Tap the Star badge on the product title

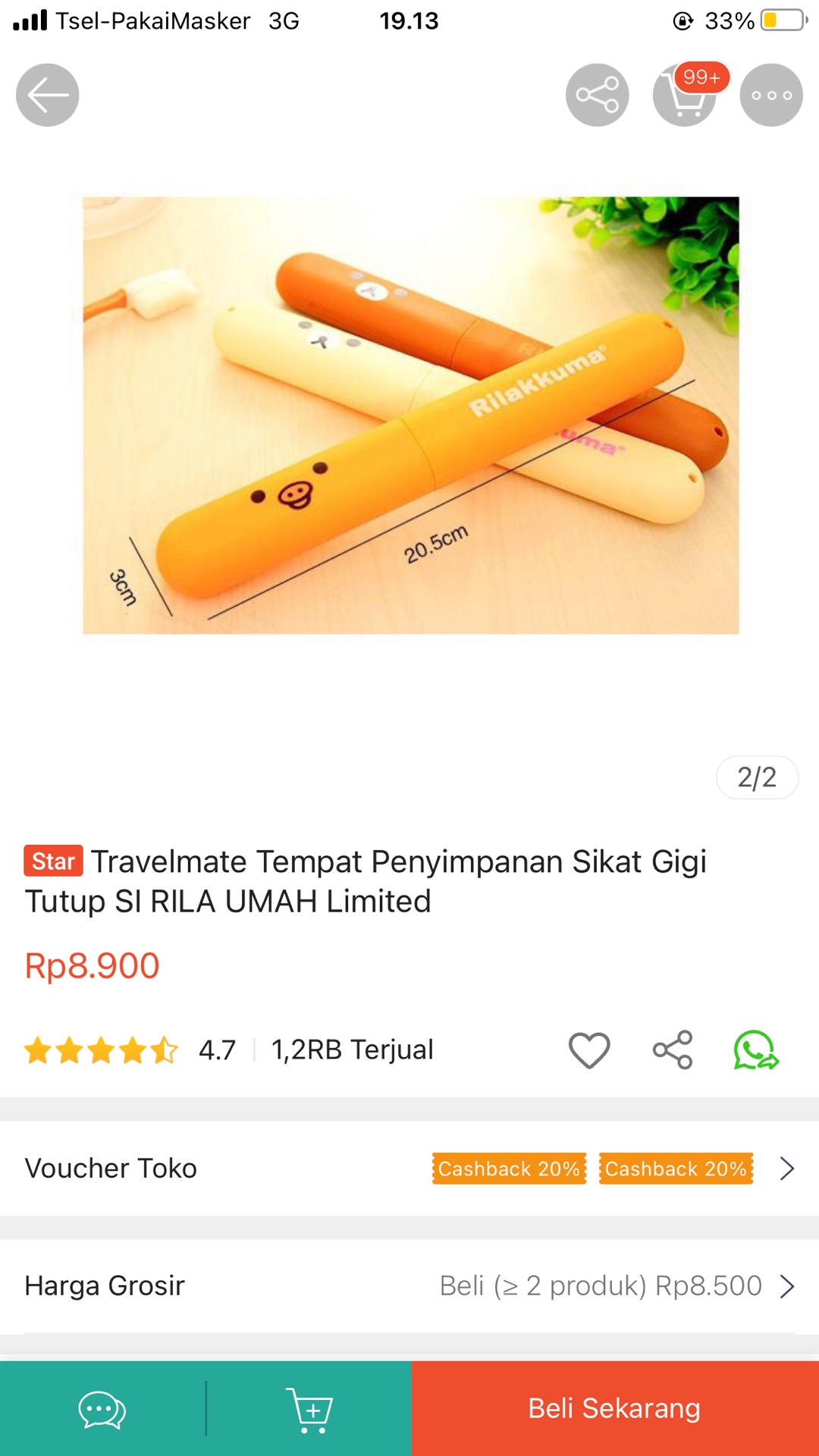point(52,861)
